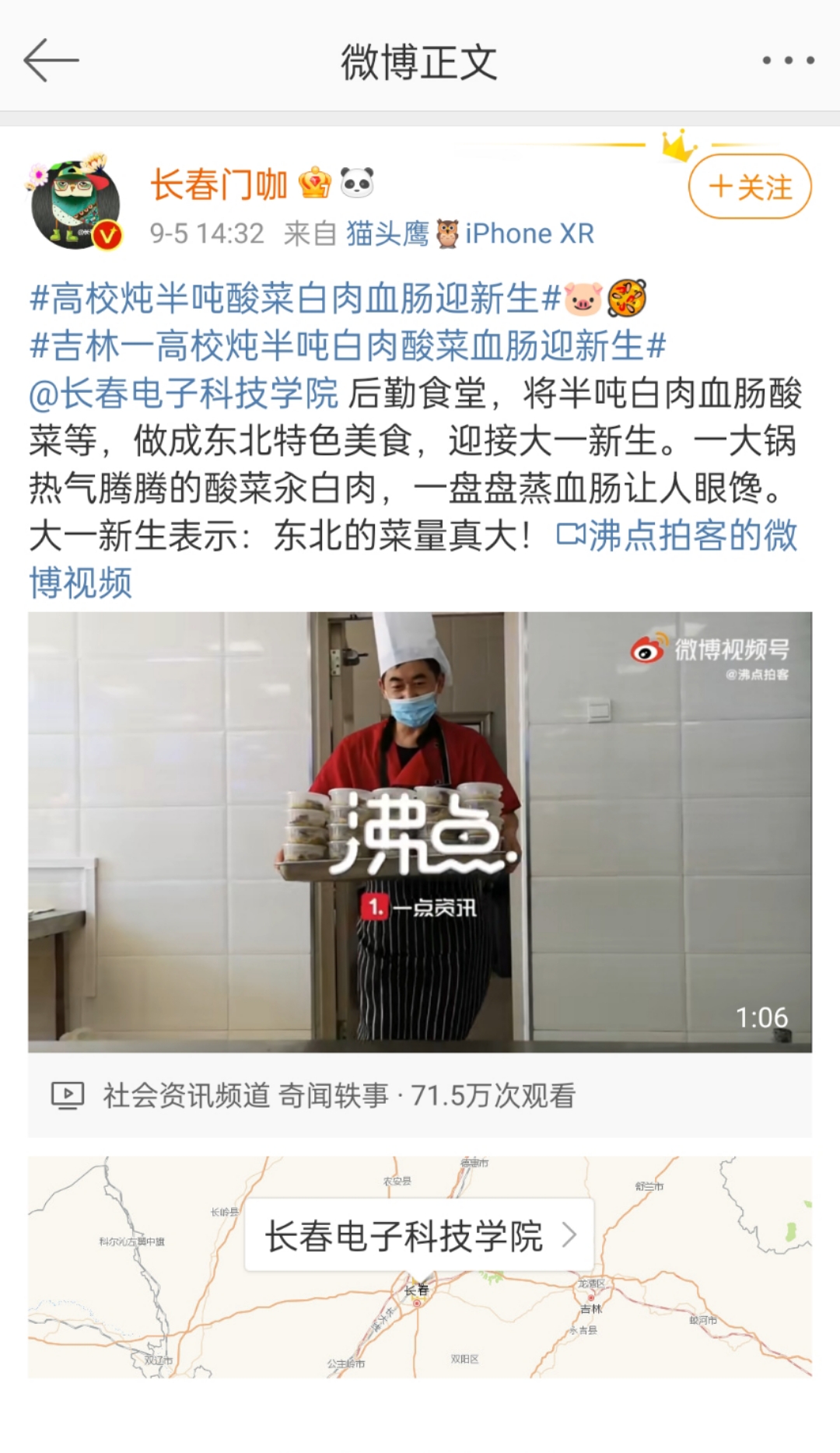840x1453 pixels.
Task: Open hashtag 吉林一高校炖半吨白肉酸菜血肠迎新生
Action: point(348,346)
